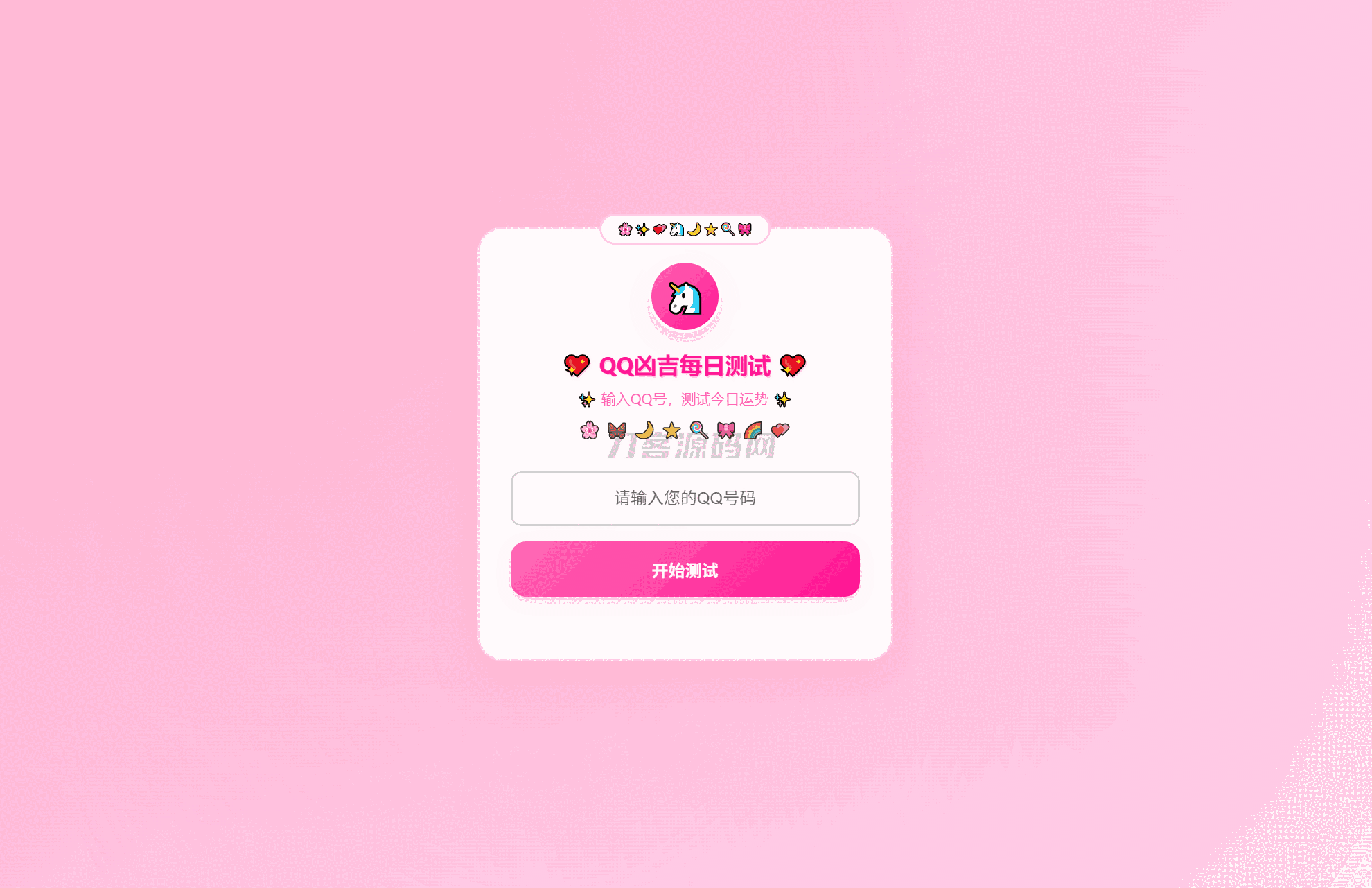
Task: Tap the QQ number input field
Action: point(685,498)
